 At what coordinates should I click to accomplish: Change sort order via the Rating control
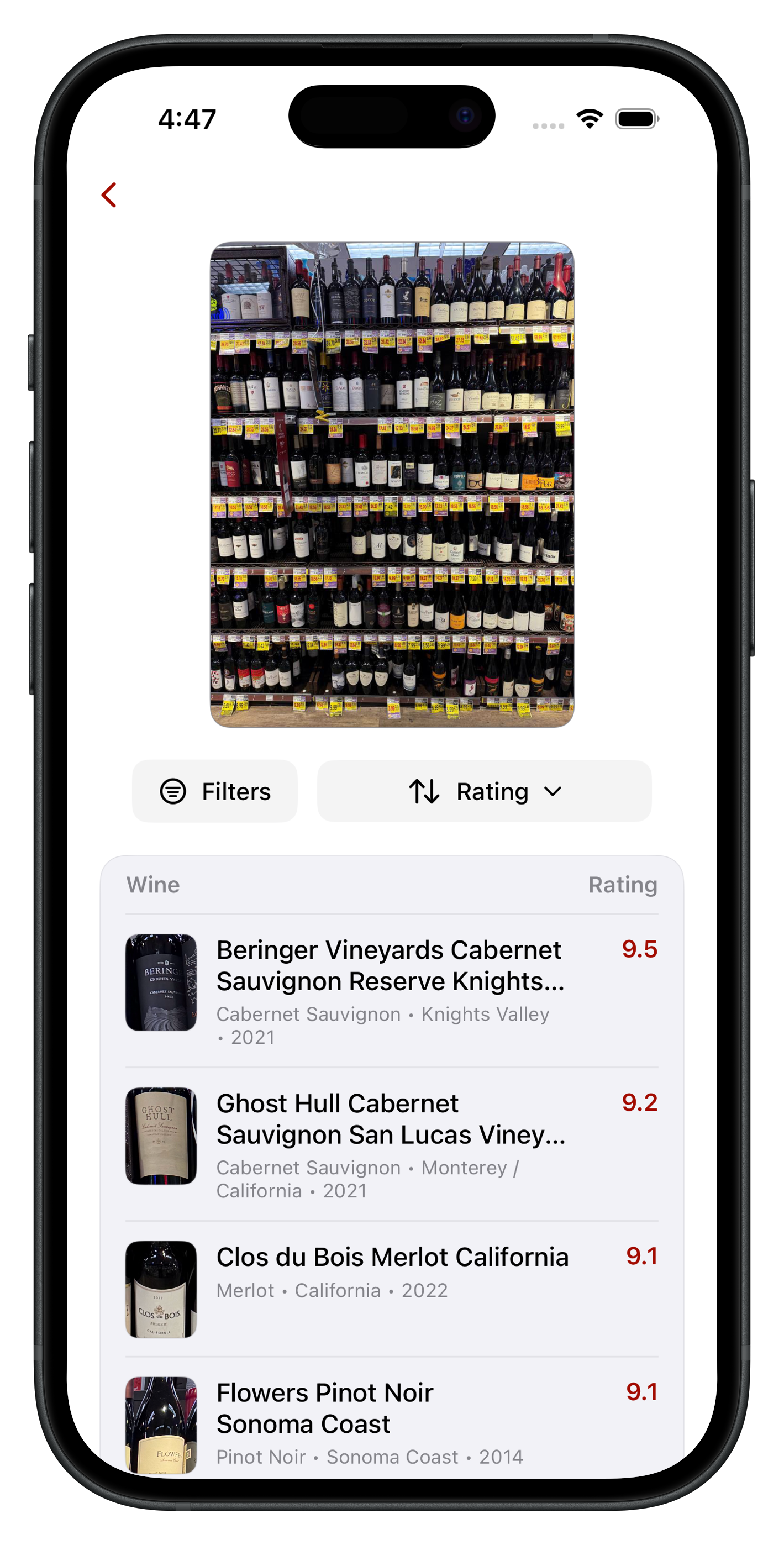coord(483,791)
